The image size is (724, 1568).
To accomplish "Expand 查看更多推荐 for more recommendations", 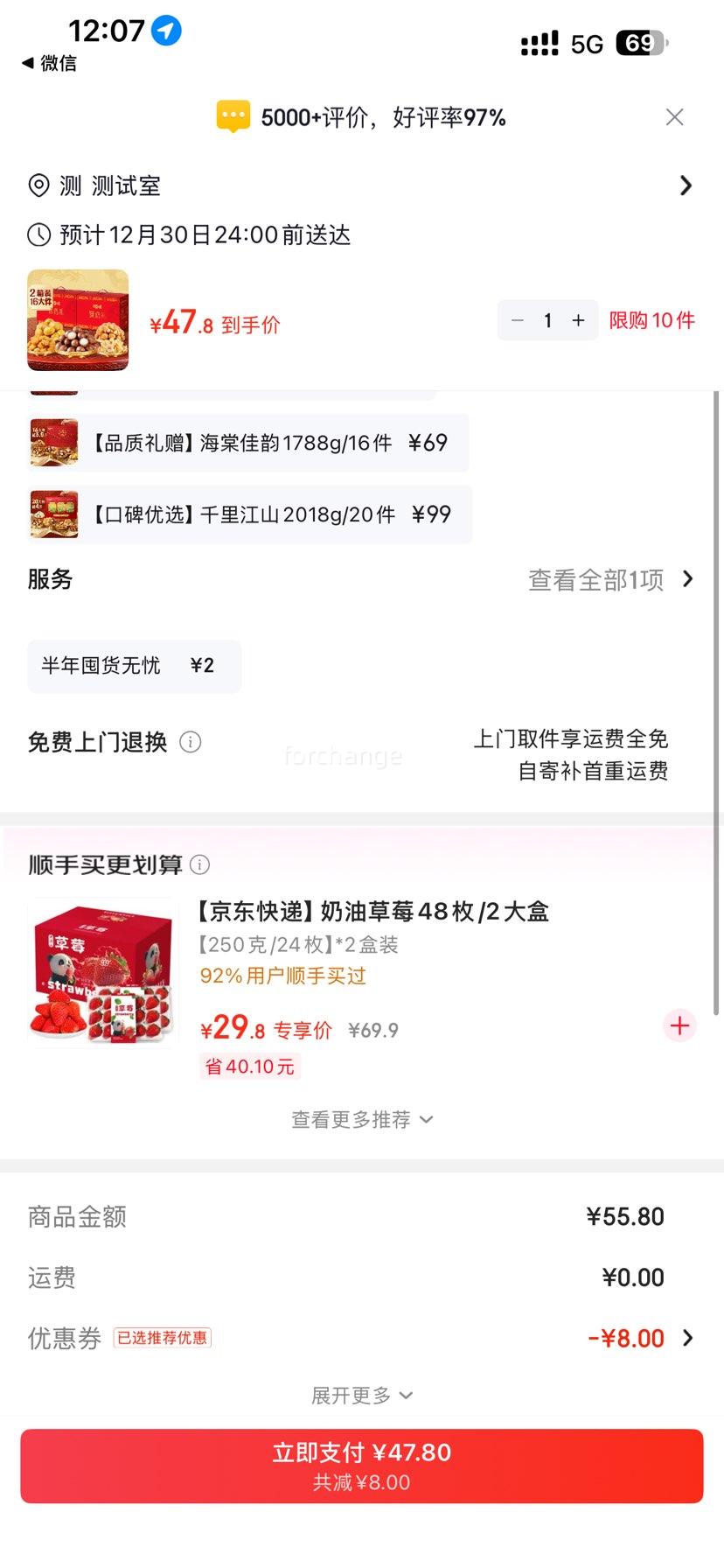I will click(362, 1119).
